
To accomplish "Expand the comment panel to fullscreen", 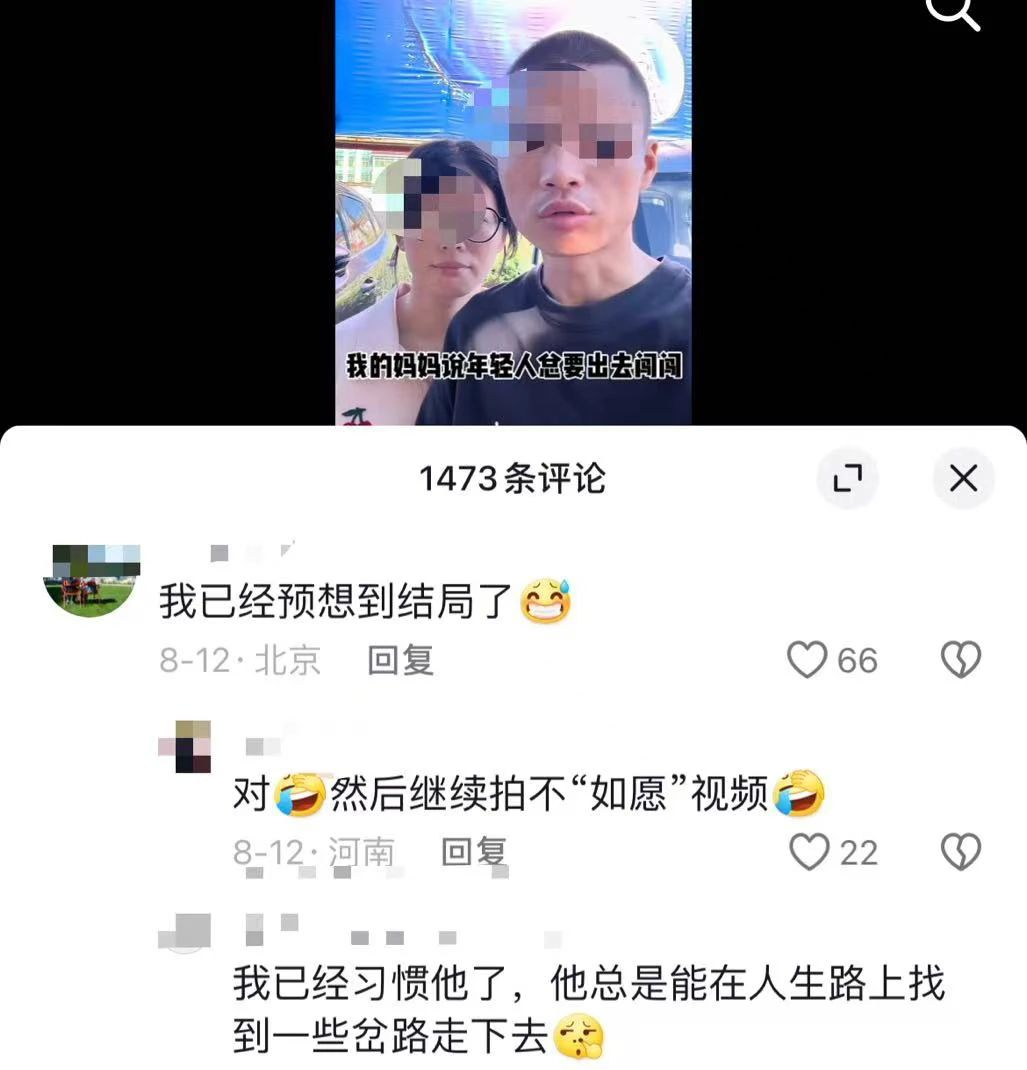I will (848, 480).
